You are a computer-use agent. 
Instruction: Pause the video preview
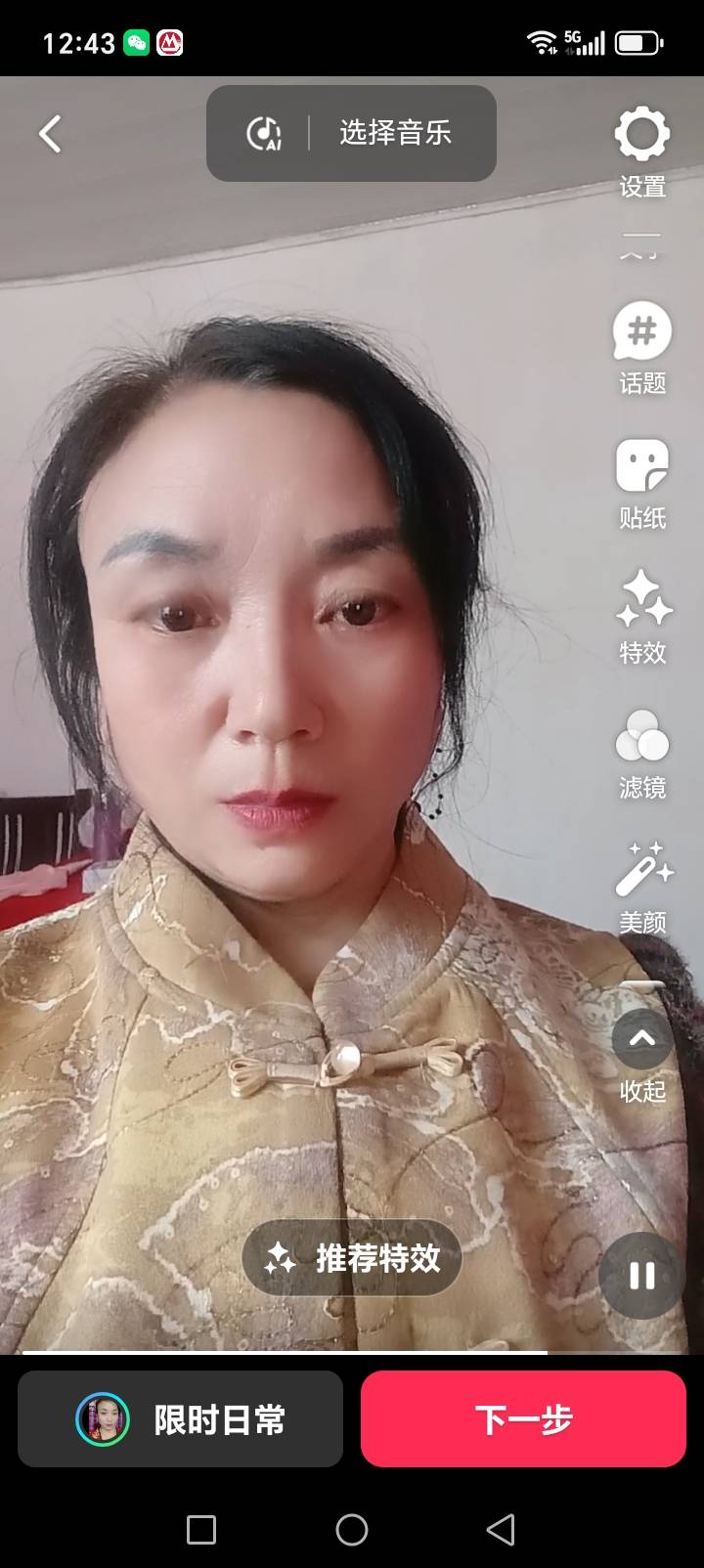(x=641, y=1276)
